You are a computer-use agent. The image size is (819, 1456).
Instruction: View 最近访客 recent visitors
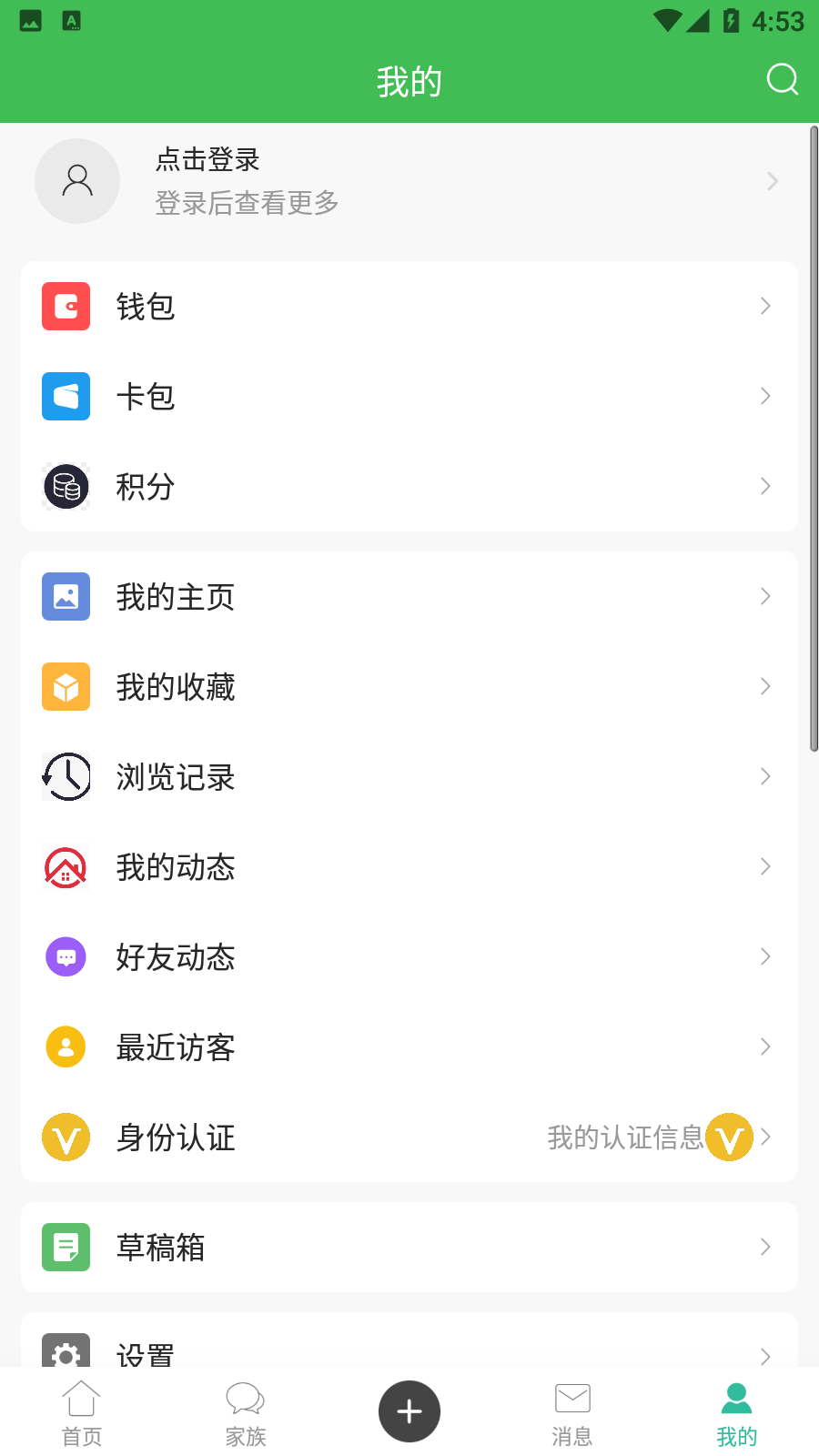click(409, 1047)
